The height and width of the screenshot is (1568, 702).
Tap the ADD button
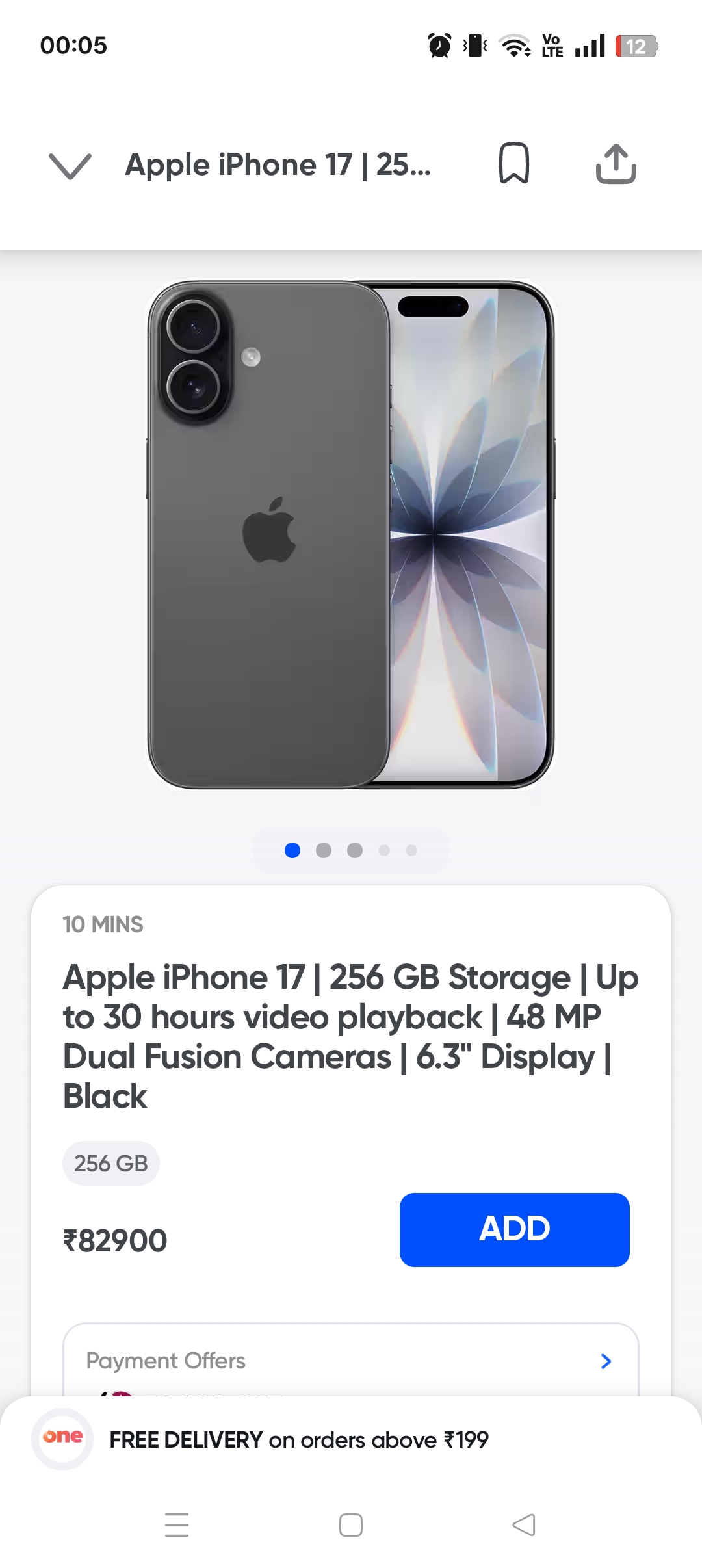pos(514,1229)
